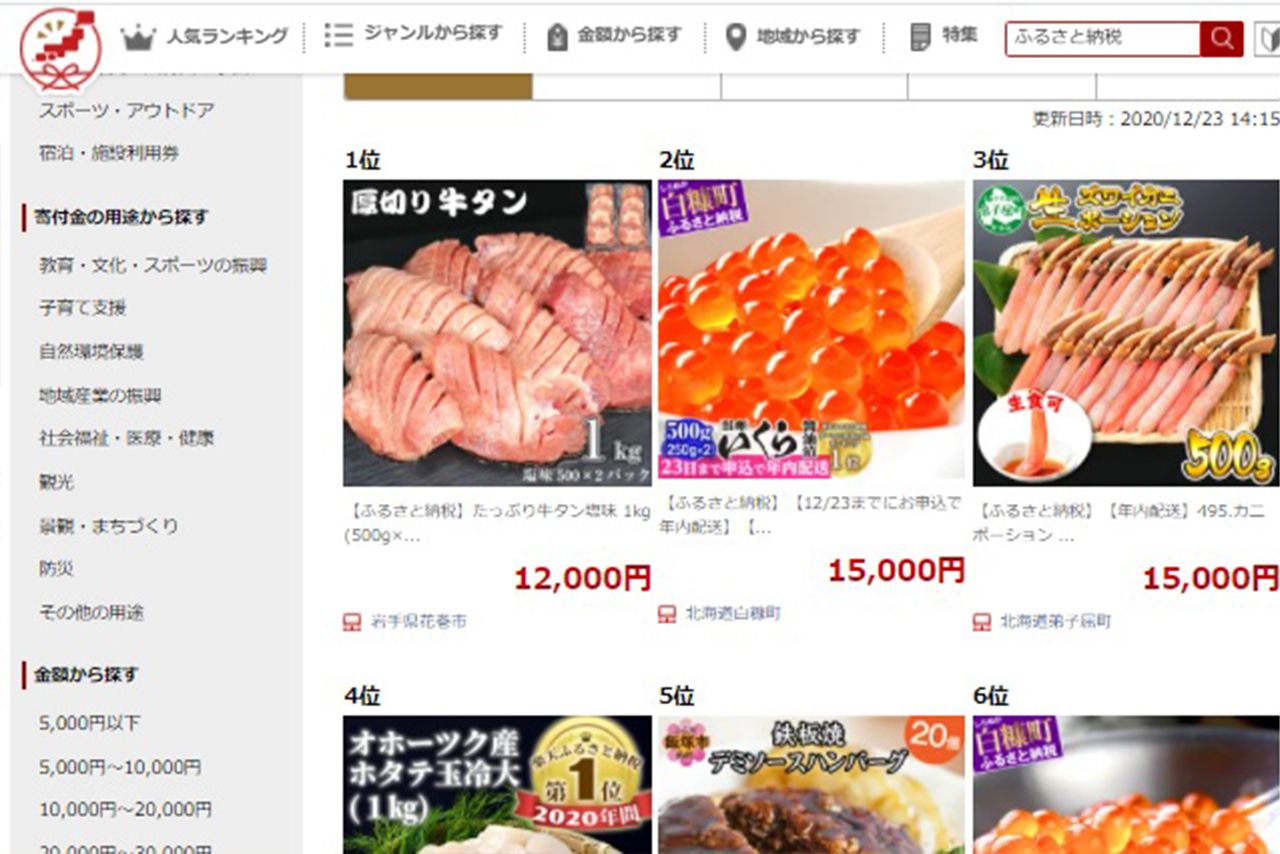Filter by 10,000円〜20,000円 amount

[126, 809]
